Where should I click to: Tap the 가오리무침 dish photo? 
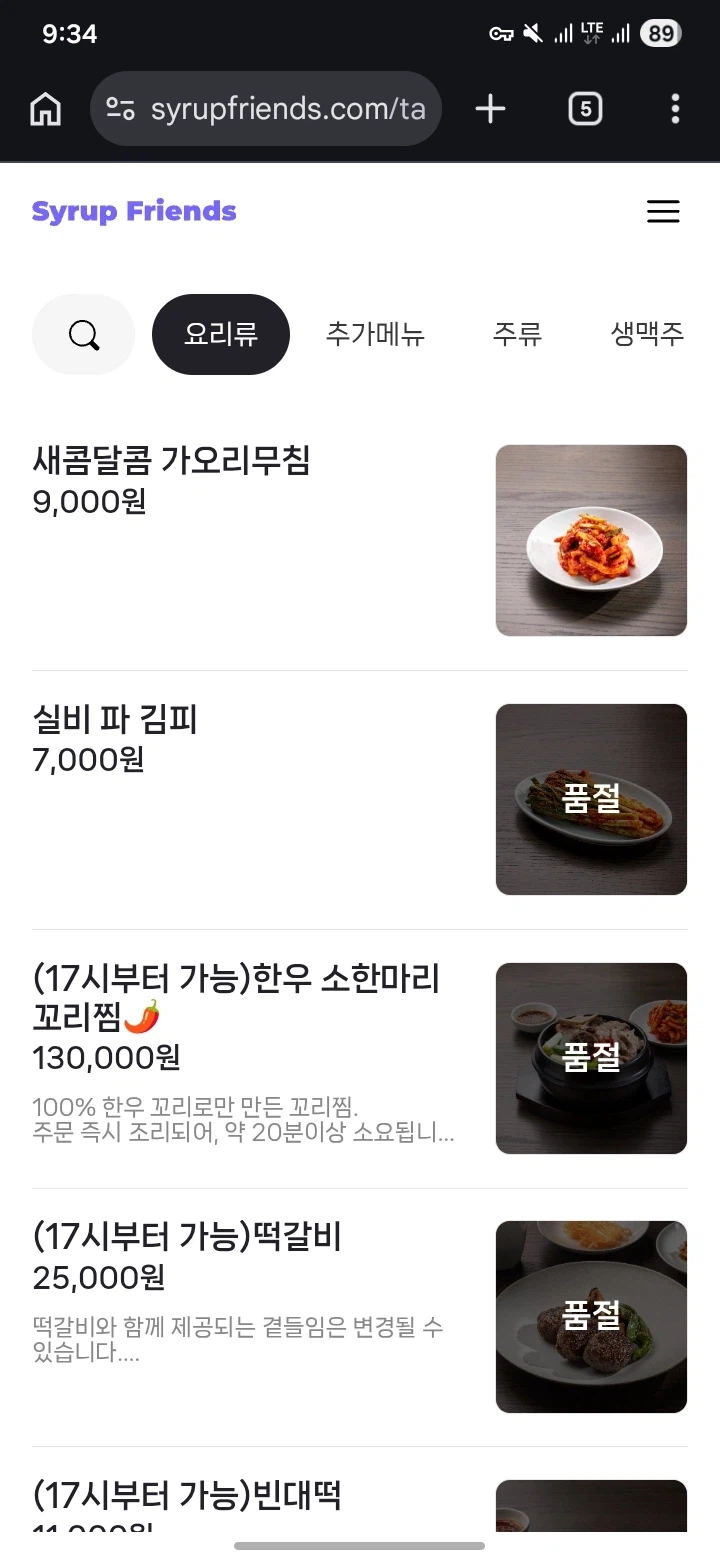point(591,540)
